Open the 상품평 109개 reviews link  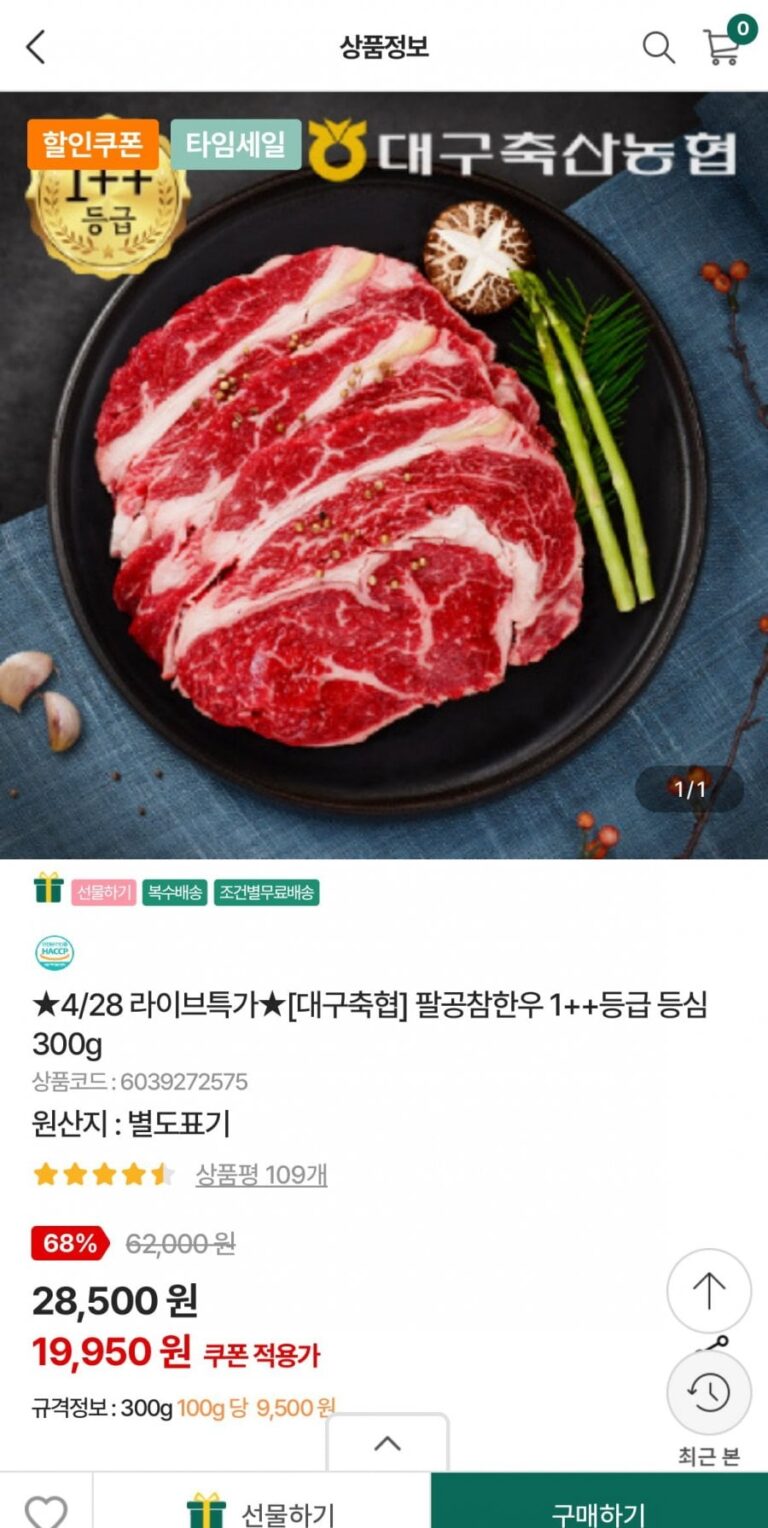click(x=261, y=1174)
